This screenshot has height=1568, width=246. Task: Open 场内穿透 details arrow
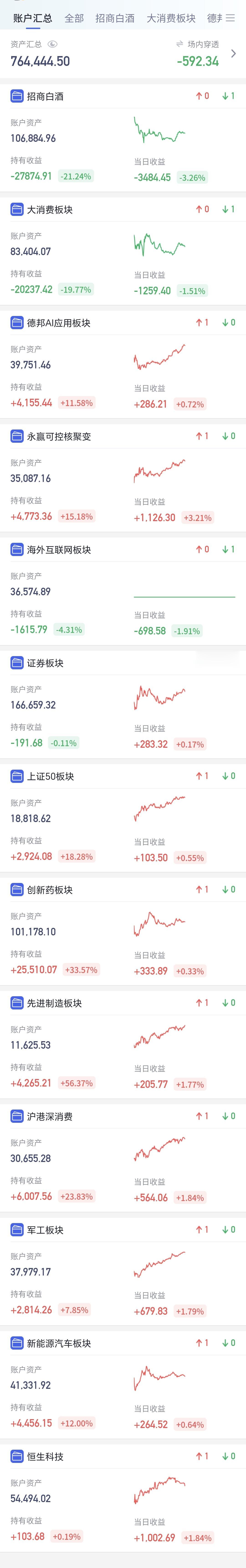pos(233,54)
